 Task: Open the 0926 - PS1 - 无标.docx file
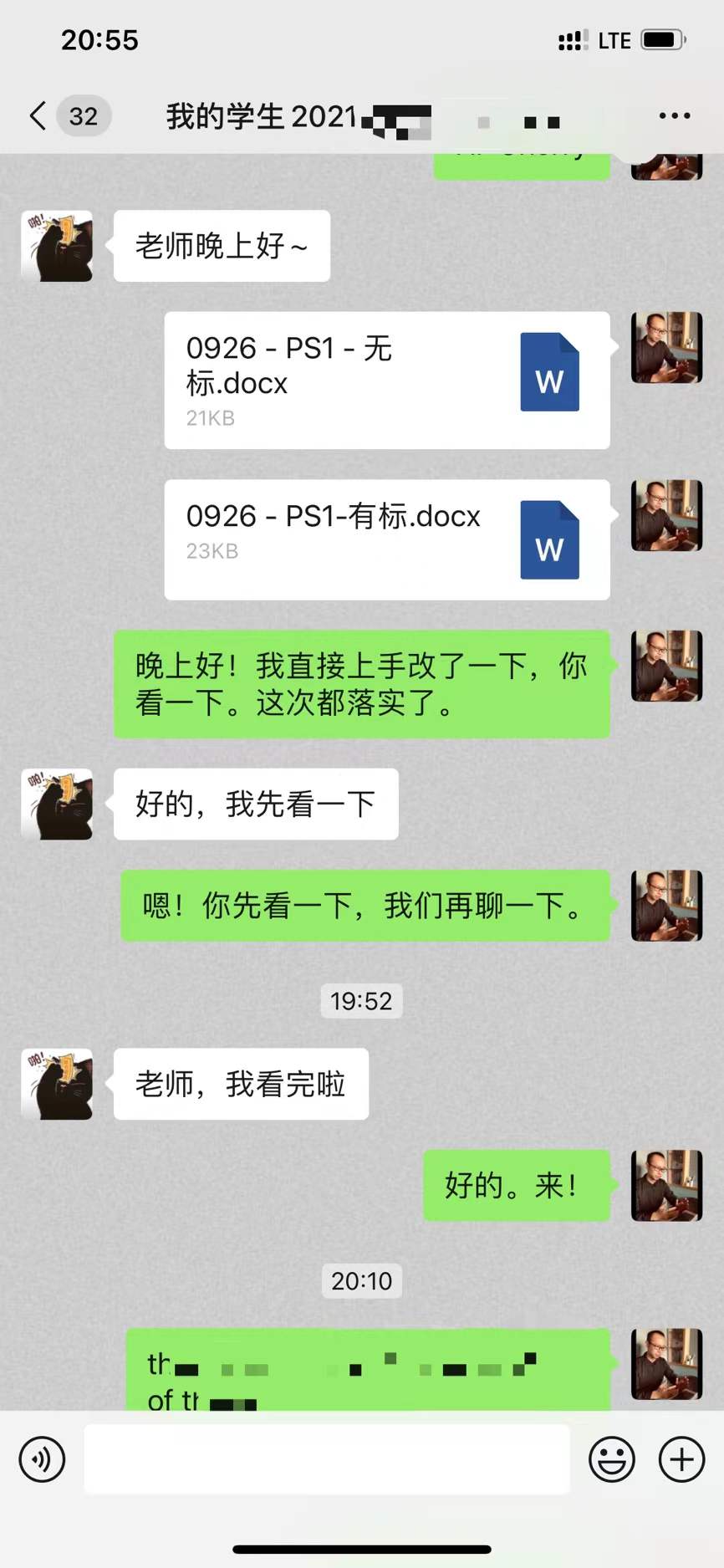click(x=386, y=381)
